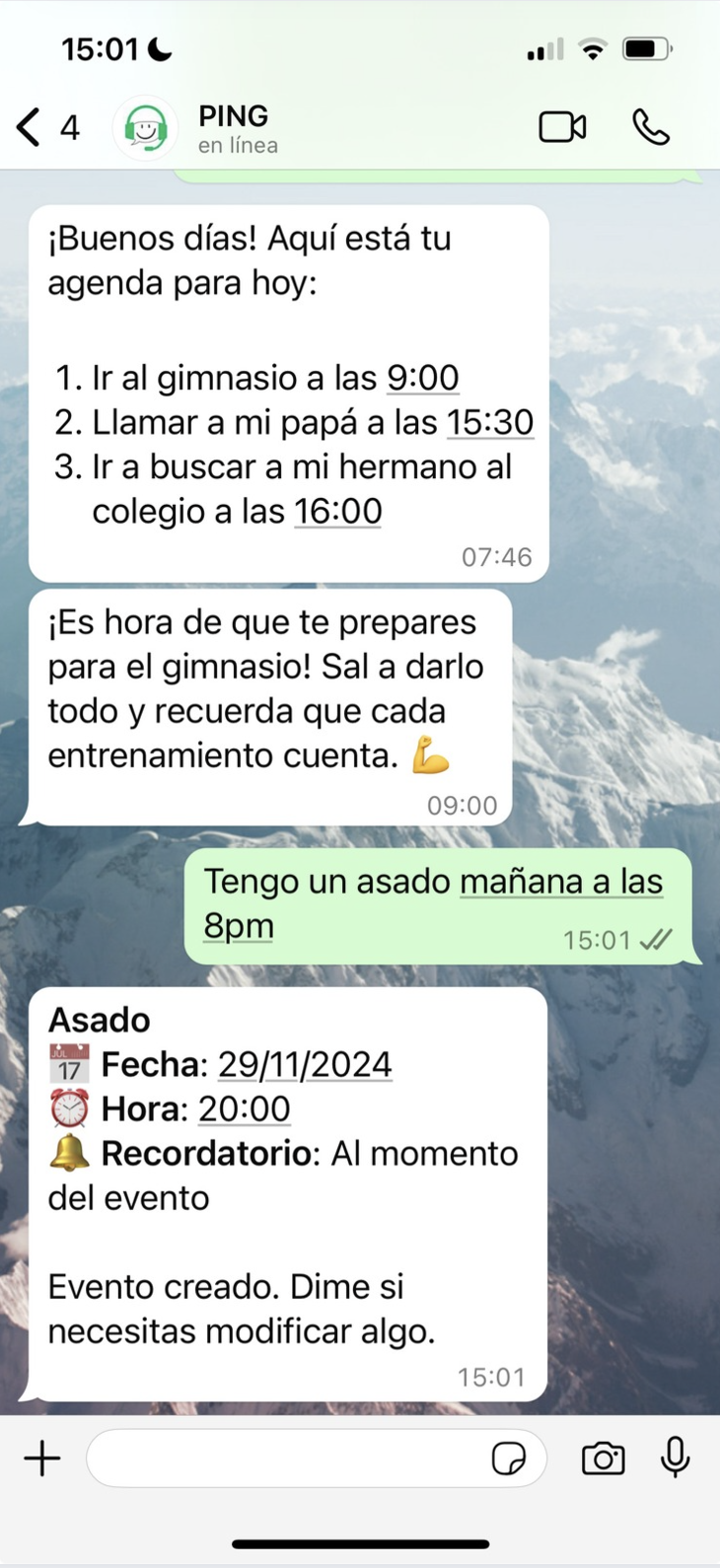Open PING's profile picture

(146, 126)
